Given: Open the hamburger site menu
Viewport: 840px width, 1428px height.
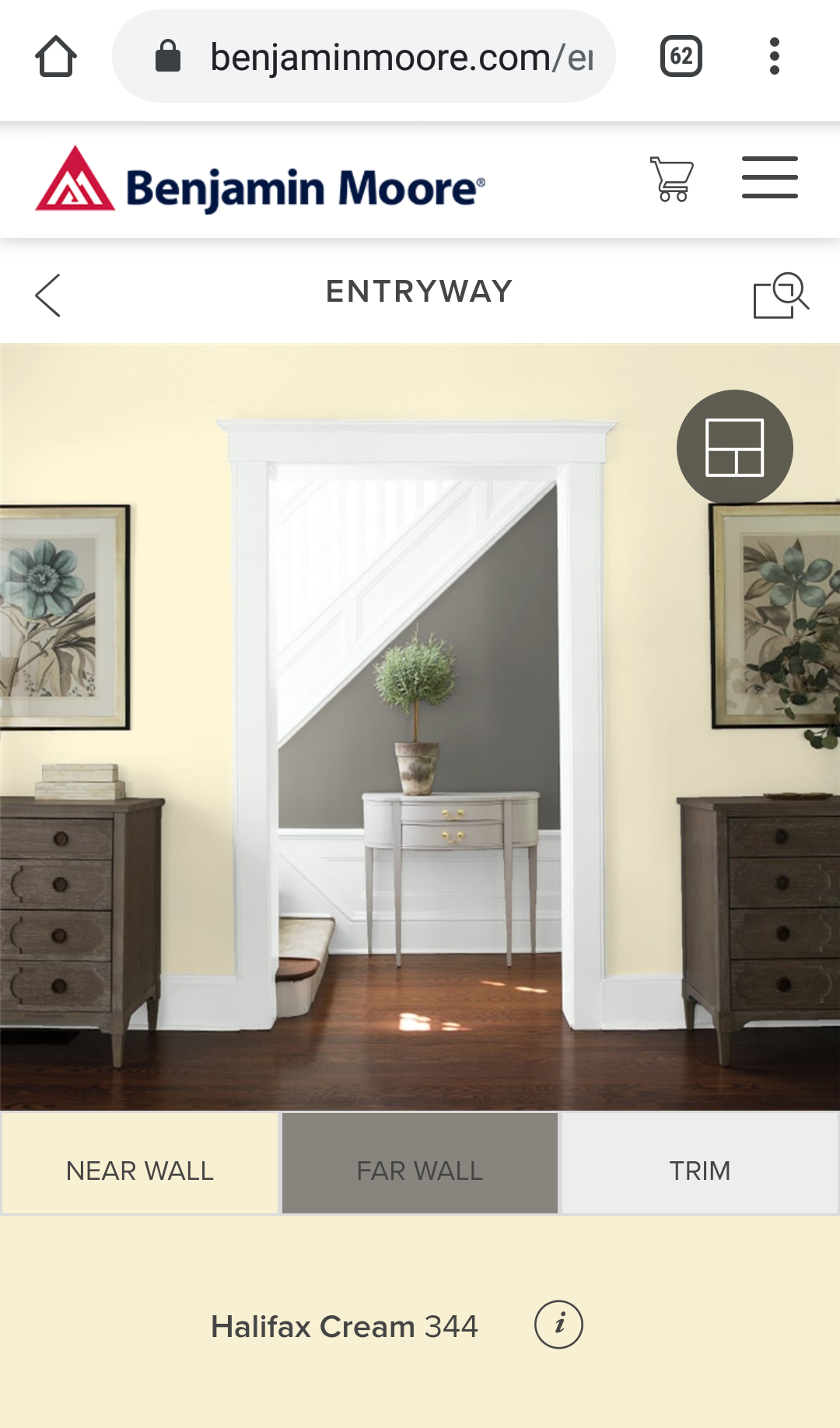Looking at the screenshot, I should 770,177.
